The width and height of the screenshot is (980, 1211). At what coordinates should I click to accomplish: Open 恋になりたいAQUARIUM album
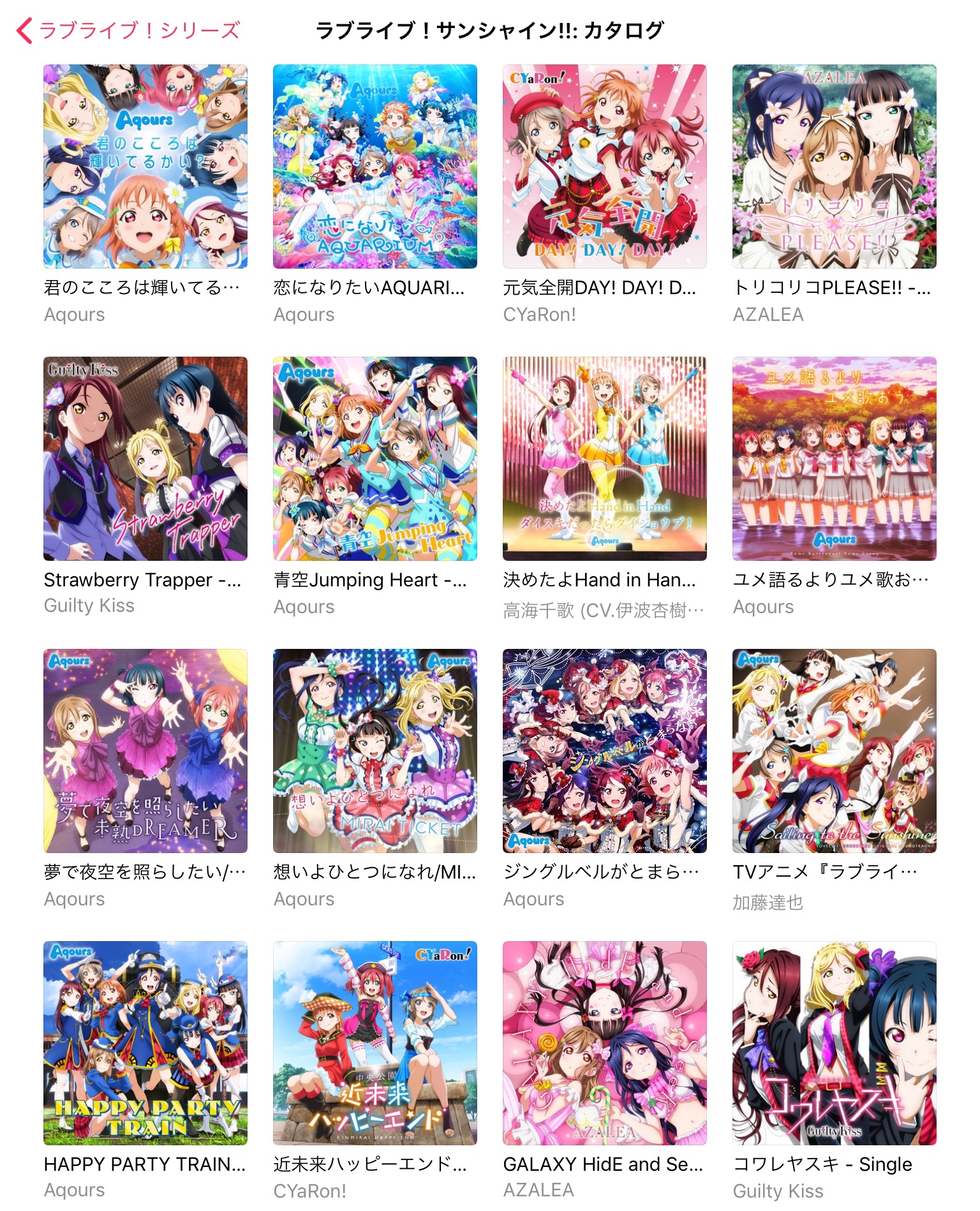click(x=375, y=167)
